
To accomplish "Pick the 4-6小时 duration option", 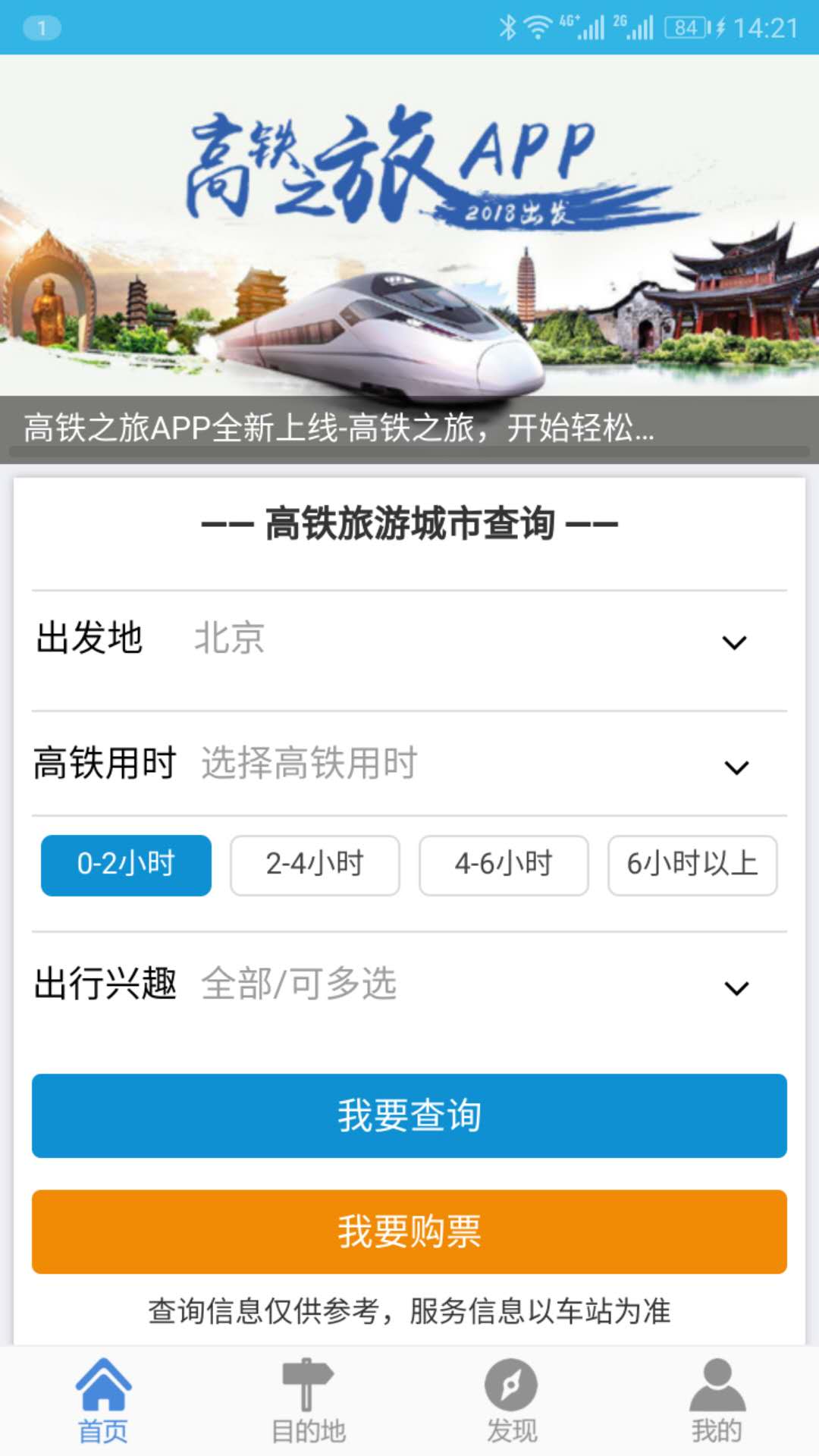I will (x=504, y=865).
